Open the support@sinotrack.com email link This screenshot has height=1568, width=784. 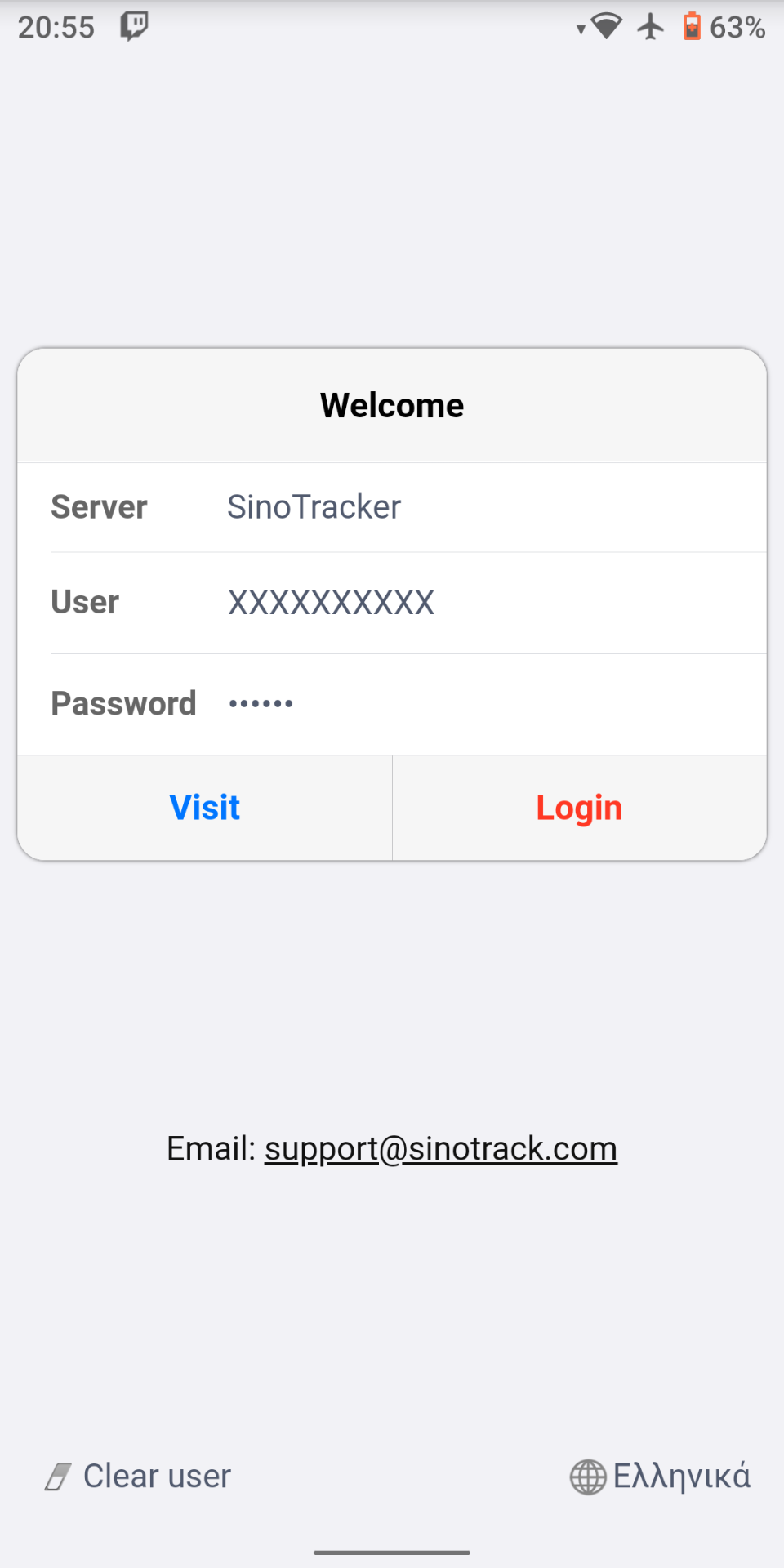click(441, 1149)
